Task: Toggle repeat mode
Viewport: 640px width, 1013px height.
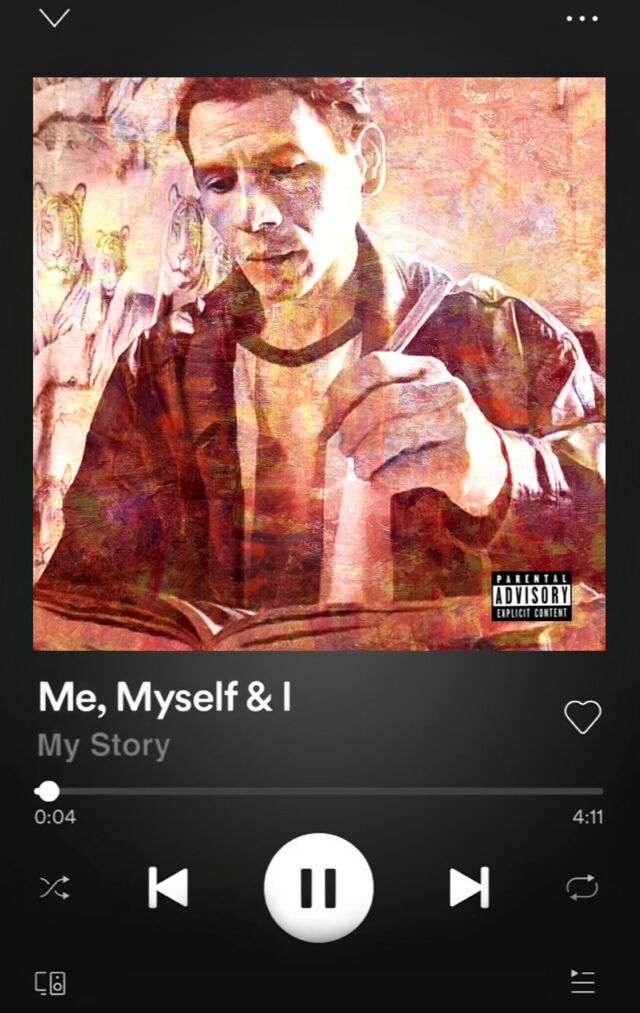Action: pyautogui.click(x=582, y=887)
